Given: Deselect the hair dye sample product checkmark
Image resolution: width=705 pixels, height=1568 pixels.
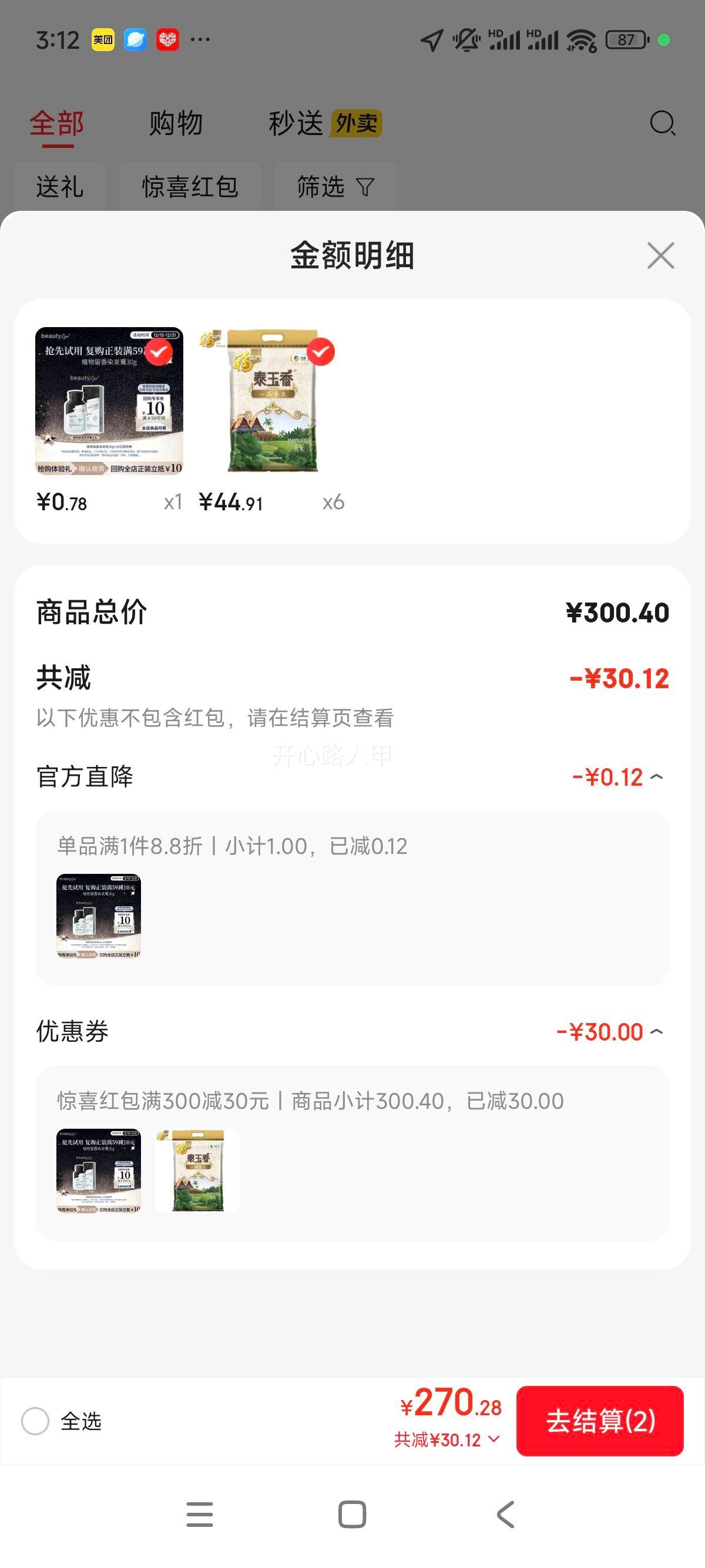Looking at the screenshot, I should click(160, 352).
